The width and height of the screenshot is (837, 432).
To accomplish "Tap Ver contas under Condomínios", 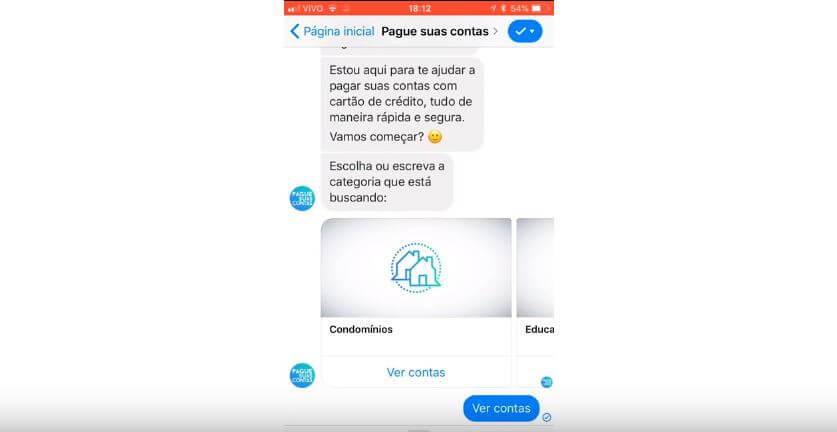I will click(415, 372).
